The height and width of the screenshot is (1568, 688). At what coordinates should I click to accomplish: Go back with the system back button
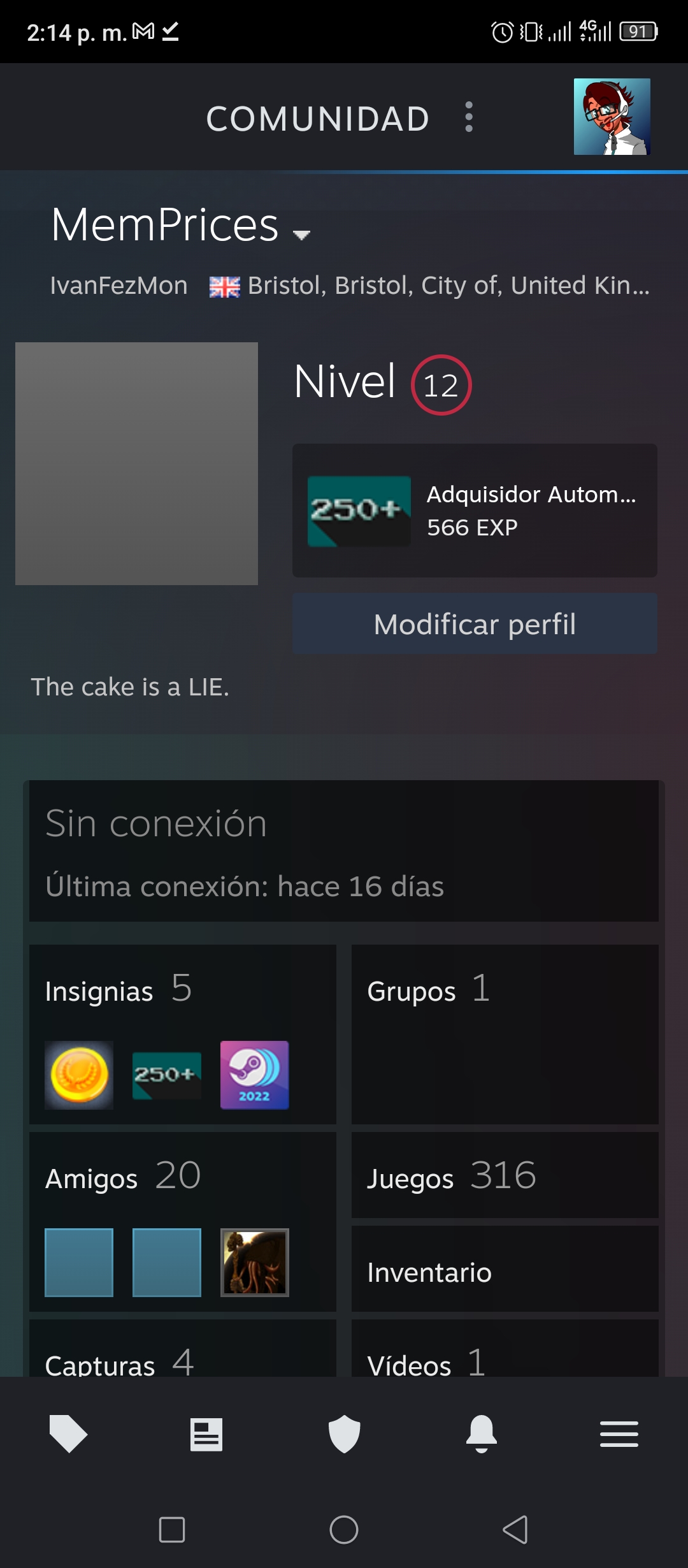(x=515, y=1529)
